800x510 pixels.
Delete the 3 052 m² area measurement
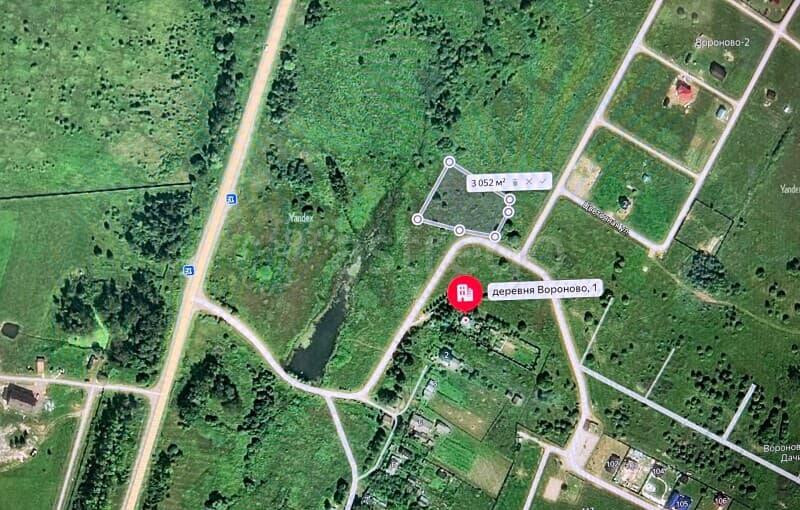coord(515,182)
